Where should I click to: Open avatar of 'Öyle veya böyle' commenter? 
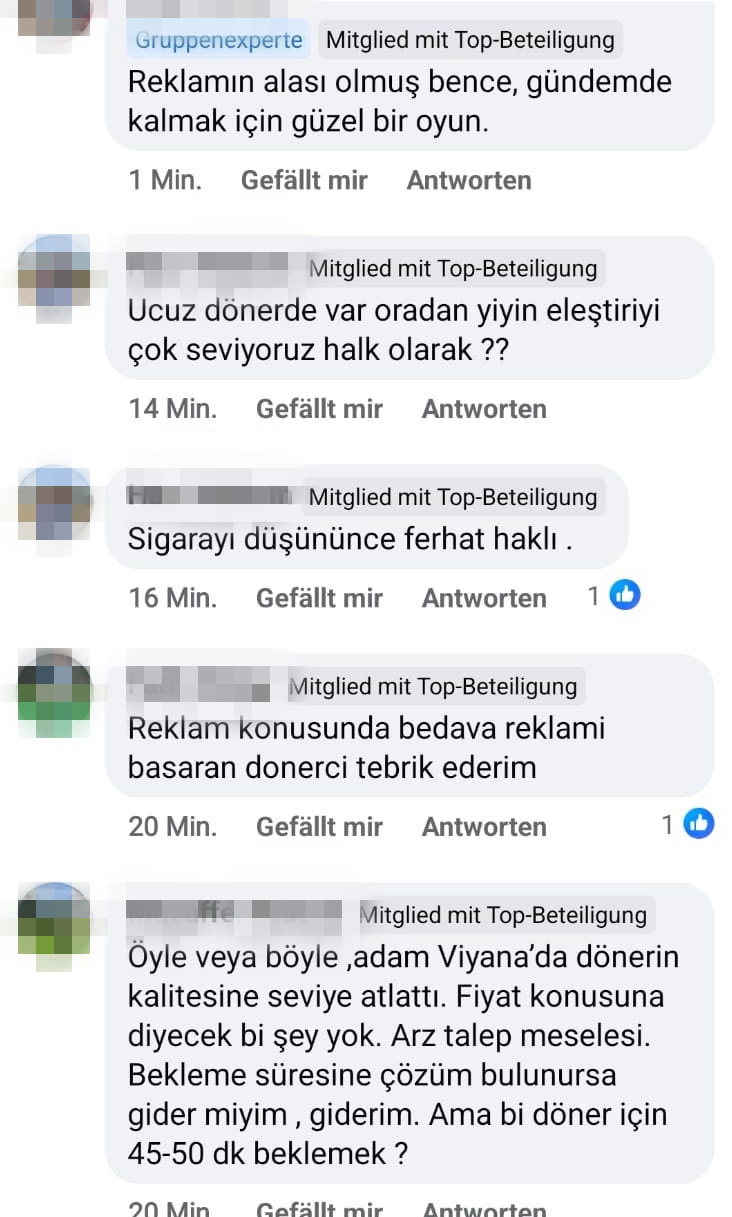pyautogui.click(x=54, y=918)
